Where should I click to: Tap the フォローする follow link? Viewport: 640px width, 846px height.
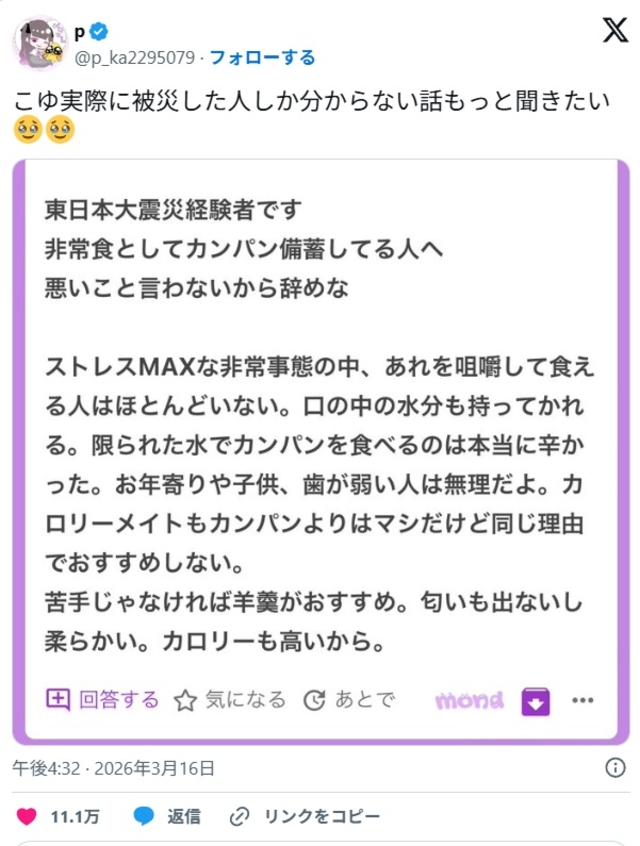click(262, 57)
